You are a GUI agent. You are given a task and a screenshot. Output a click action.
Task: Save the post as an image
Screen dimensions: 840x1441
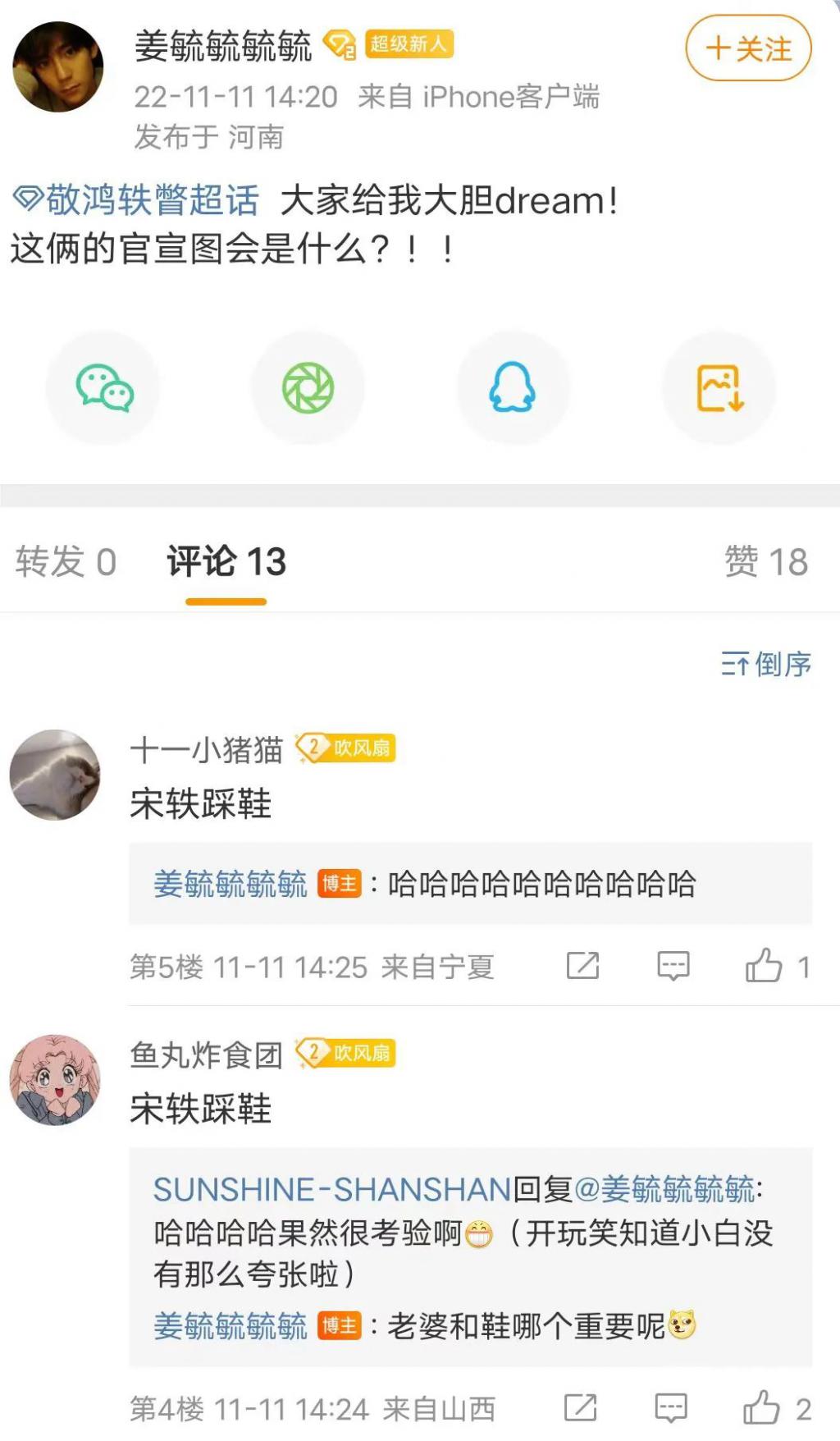[x=719, y=388]
